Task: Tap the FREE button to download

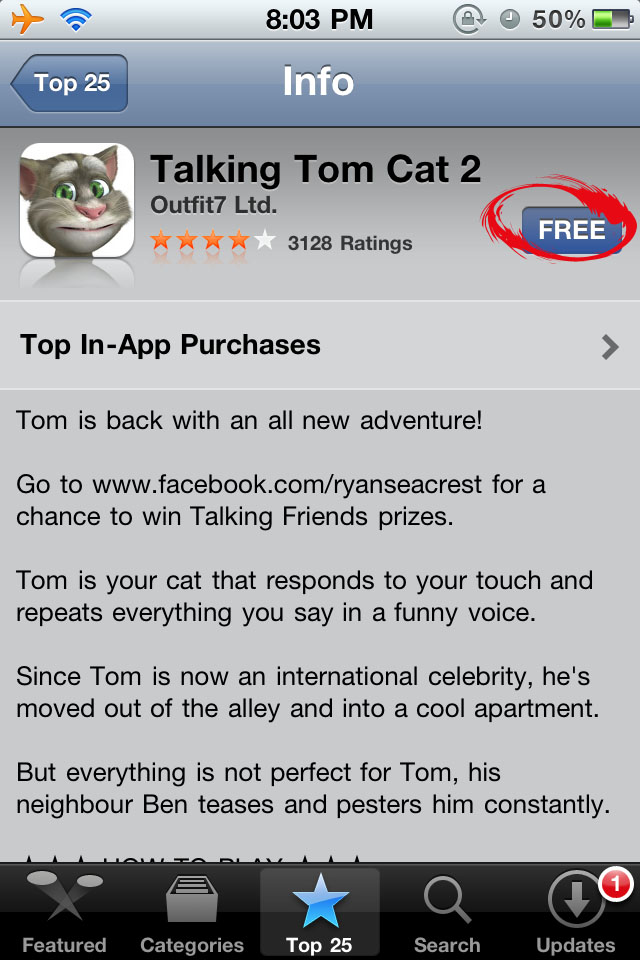Action: (x=571, y=230)
